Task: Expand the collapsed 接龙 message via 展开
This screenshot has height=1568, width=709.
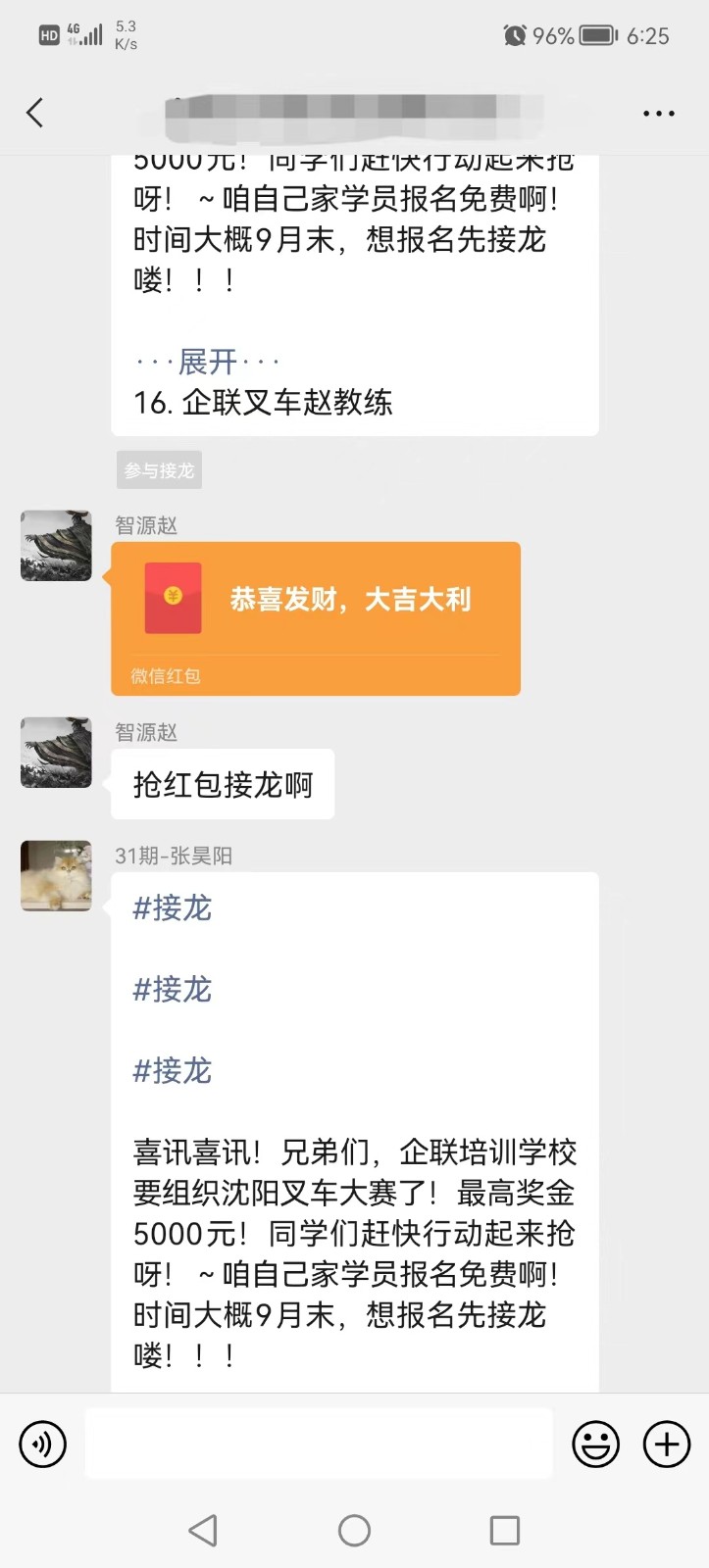Action: [x=208, y=362]
